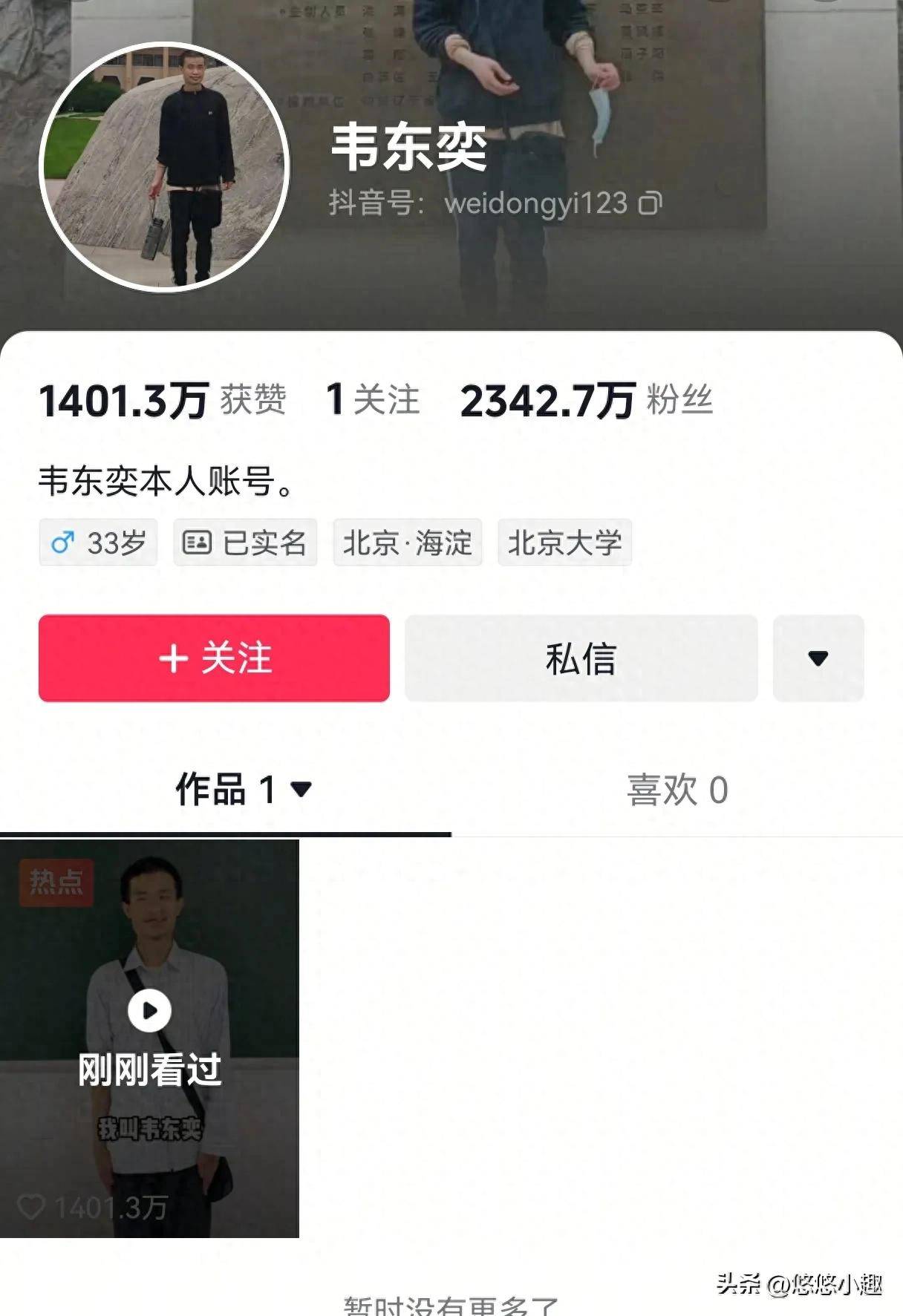Screen dimensions: 903x1316
Task: Send a private message via 私信
Action: pos(581,658)
